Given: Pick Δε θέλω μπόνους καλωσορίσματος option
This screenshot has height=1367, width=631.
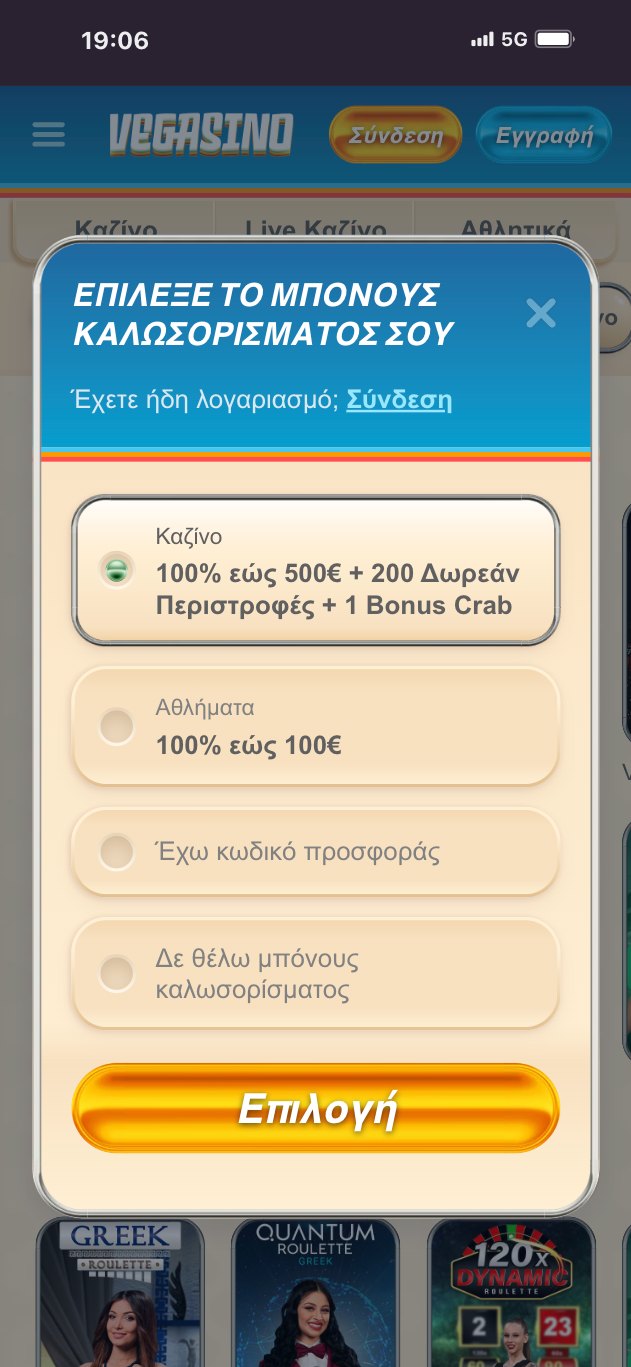Looking at the screenshot, I should tap(315, 974).
